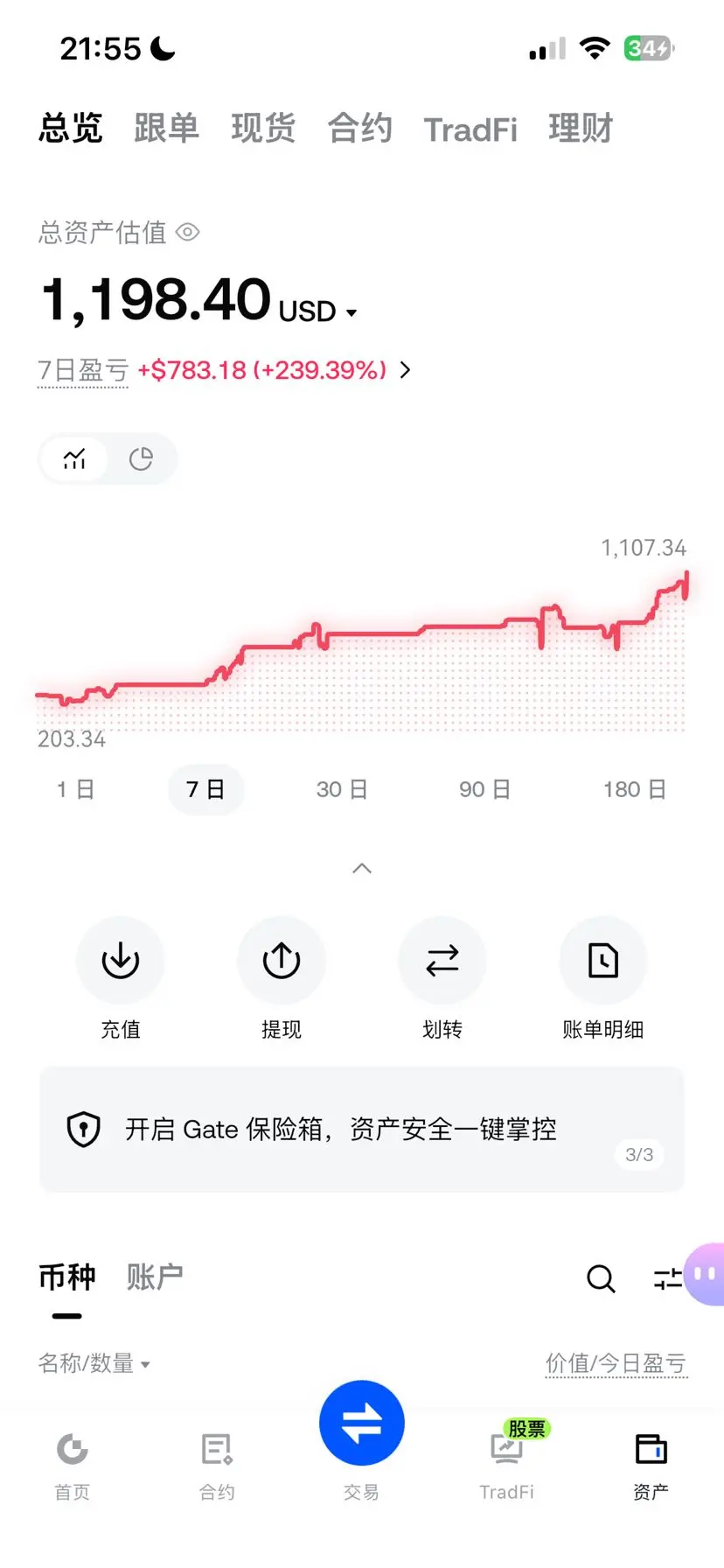This screenshot has height=1568, width=724.
Task: Open the 现货 tab
Action: coord(263,129)
